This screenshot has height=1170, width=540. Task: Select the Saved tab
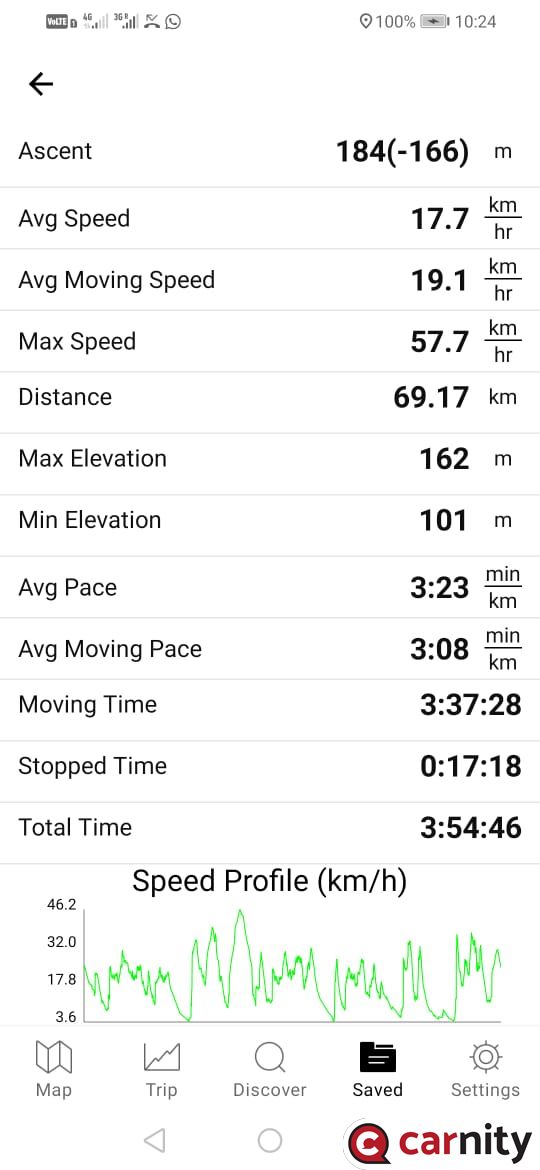pyautogui.click(x=377, y=1069)
